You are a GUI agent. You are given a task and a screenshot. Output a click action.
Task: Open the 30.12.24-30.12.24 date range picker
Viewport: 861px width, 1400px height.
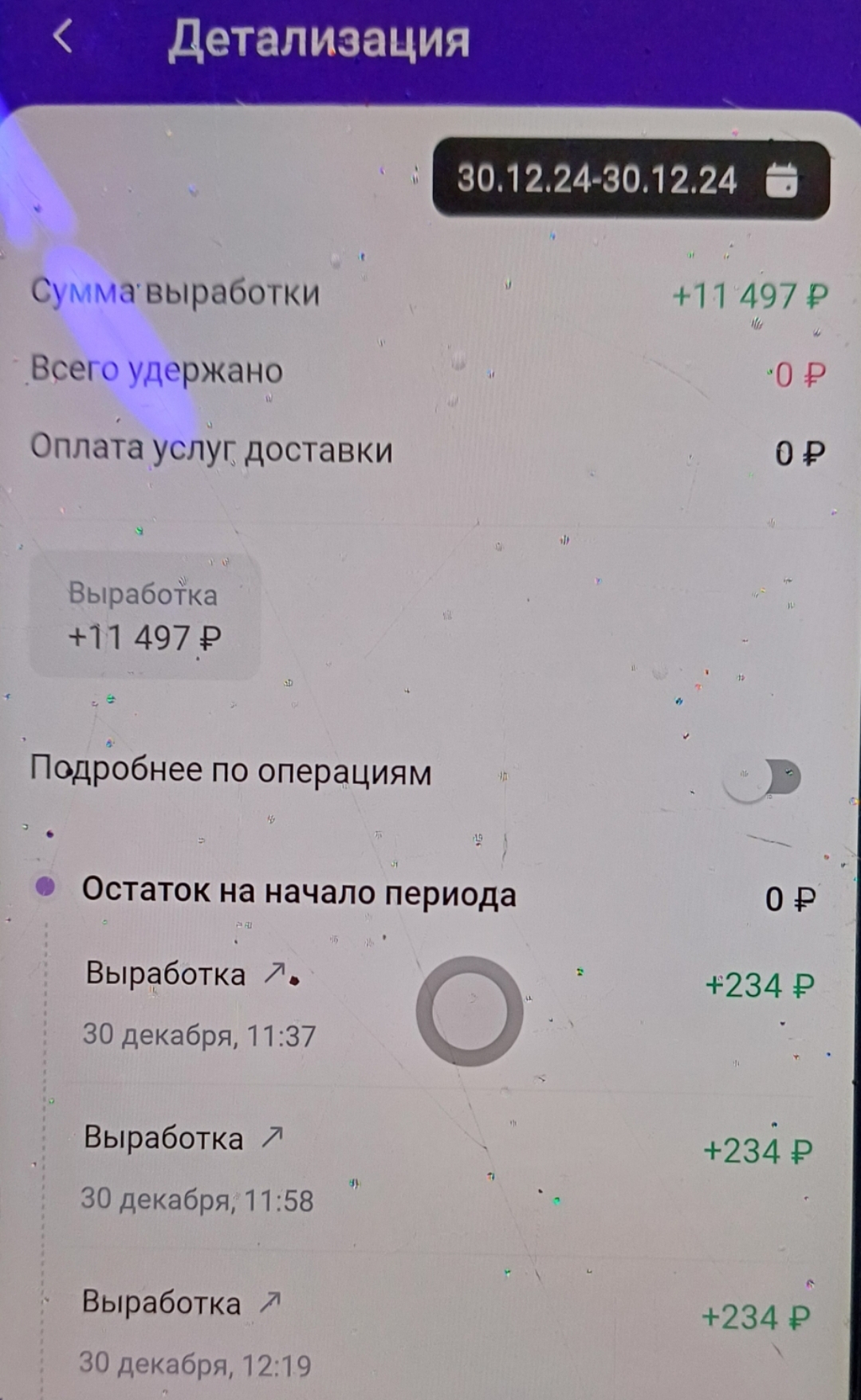pos(631,179)
